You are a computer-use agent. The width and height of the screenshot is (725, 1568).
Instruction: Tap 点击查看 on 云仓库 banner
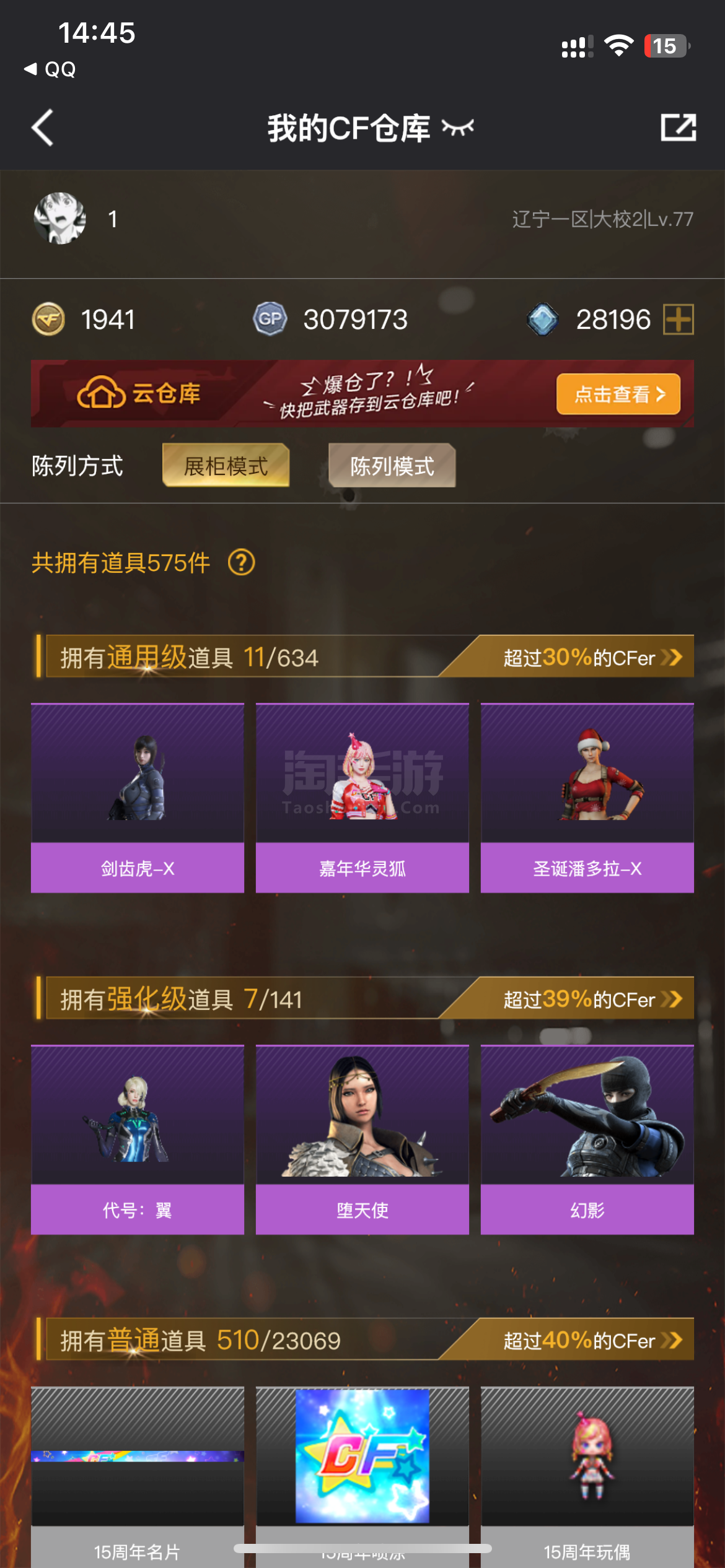(618, 394)
